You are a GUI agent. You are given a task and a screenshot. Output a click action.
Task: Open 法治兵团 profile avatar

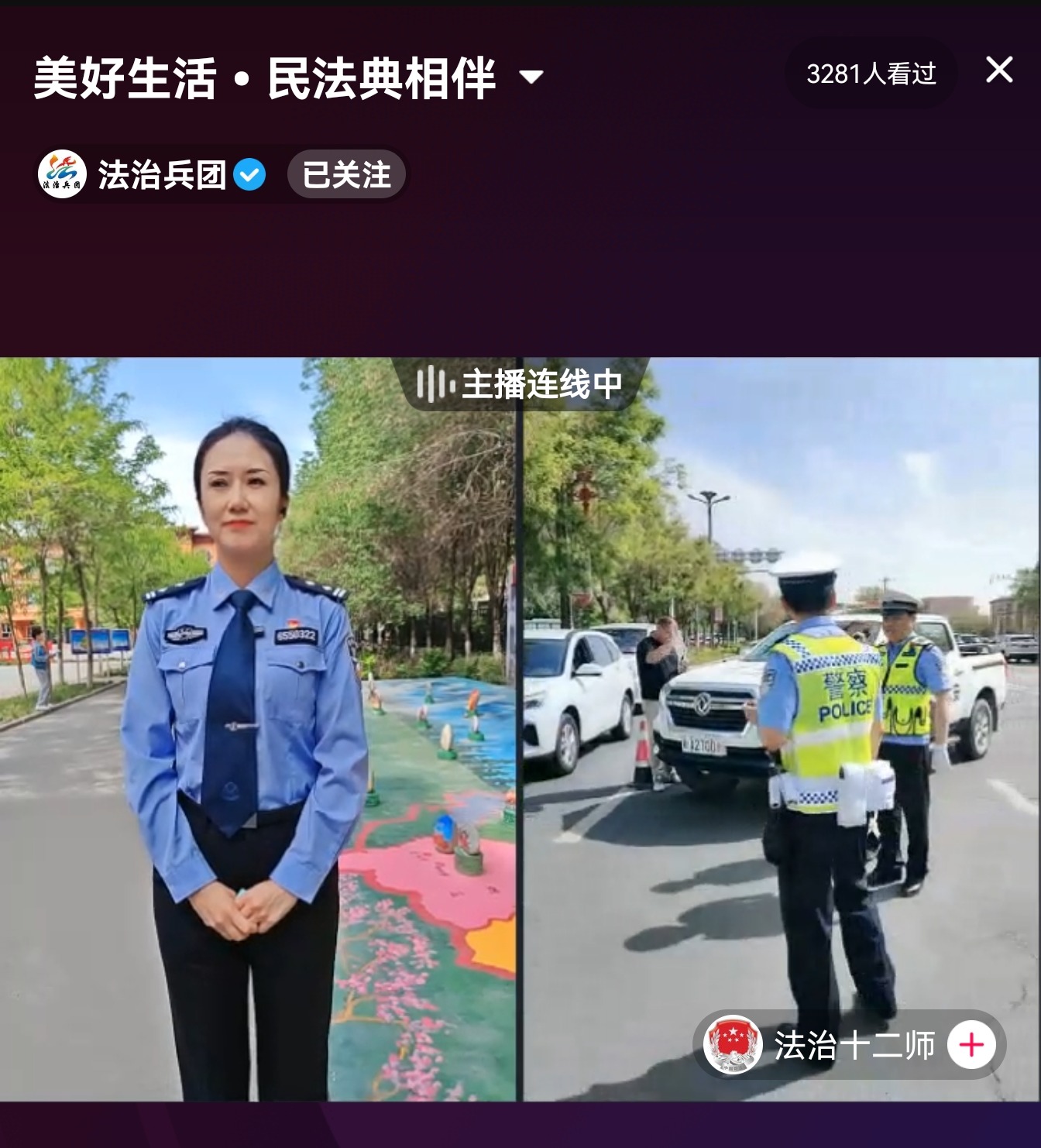point(62,174)
